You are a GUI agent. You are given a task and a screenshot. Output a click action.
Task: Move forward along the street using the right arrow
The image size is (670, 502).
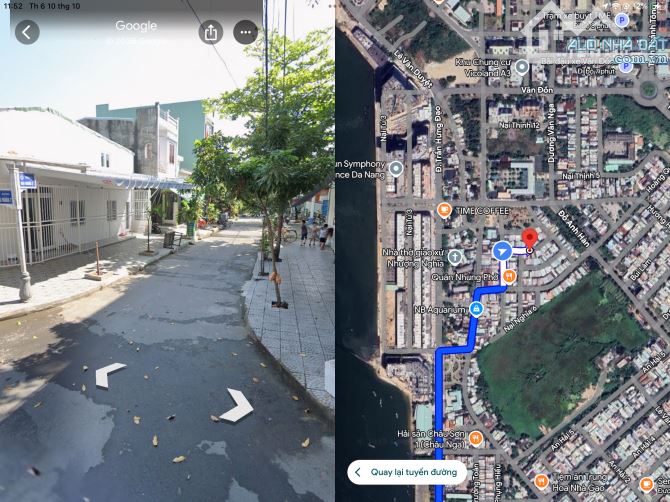click(x=236, y=405)
